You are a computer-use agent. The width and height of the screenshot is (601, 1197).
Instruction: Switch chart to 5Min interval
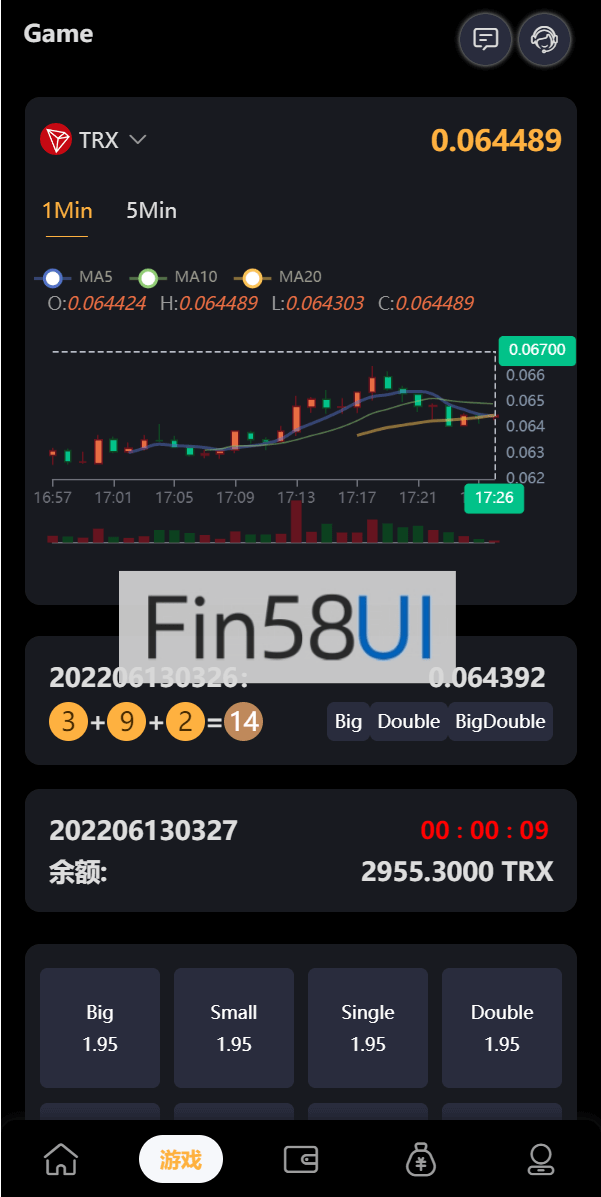(151, 211)
